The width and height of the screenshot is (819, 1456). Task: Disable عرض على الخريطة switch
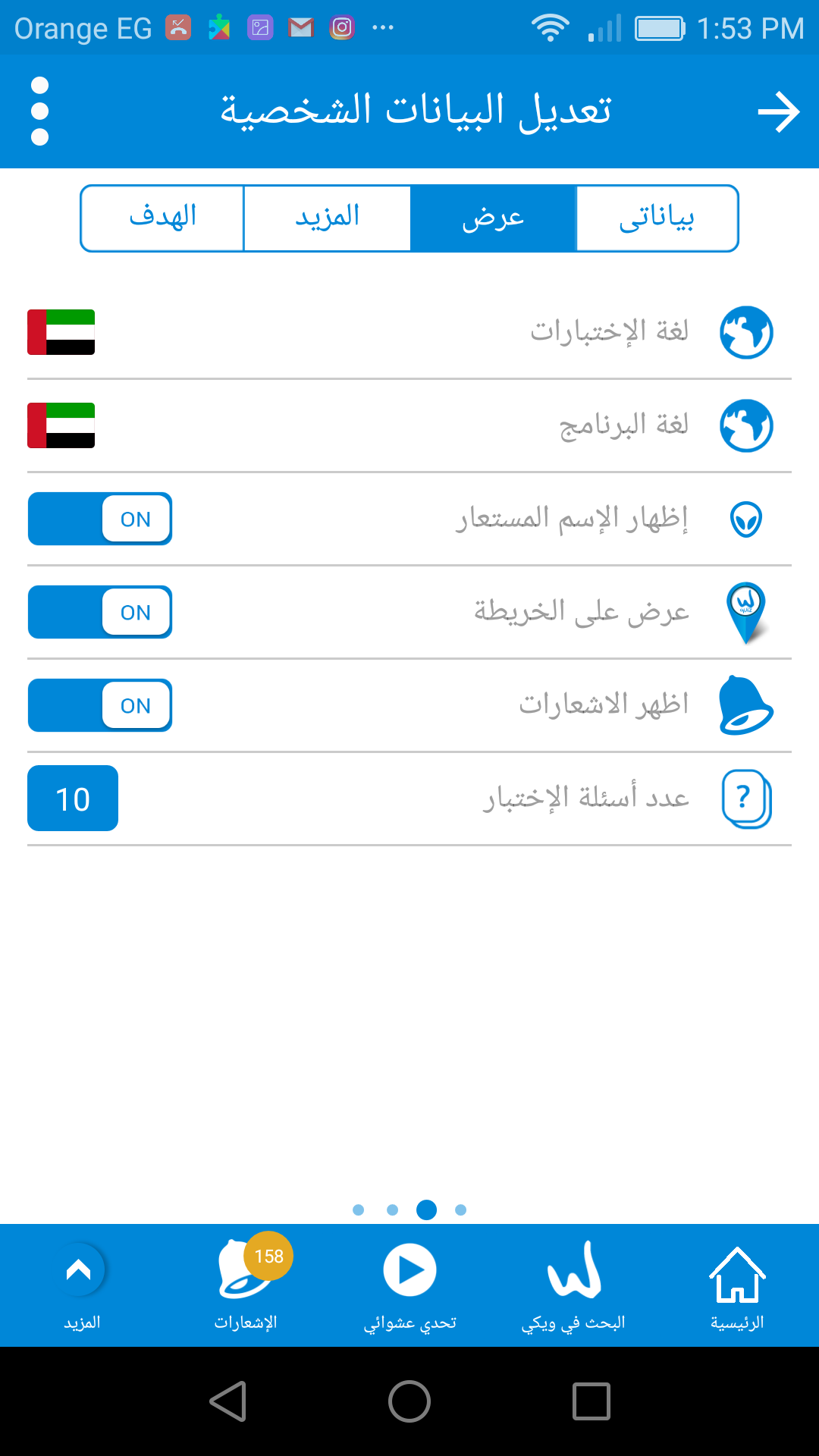[100, 612]
